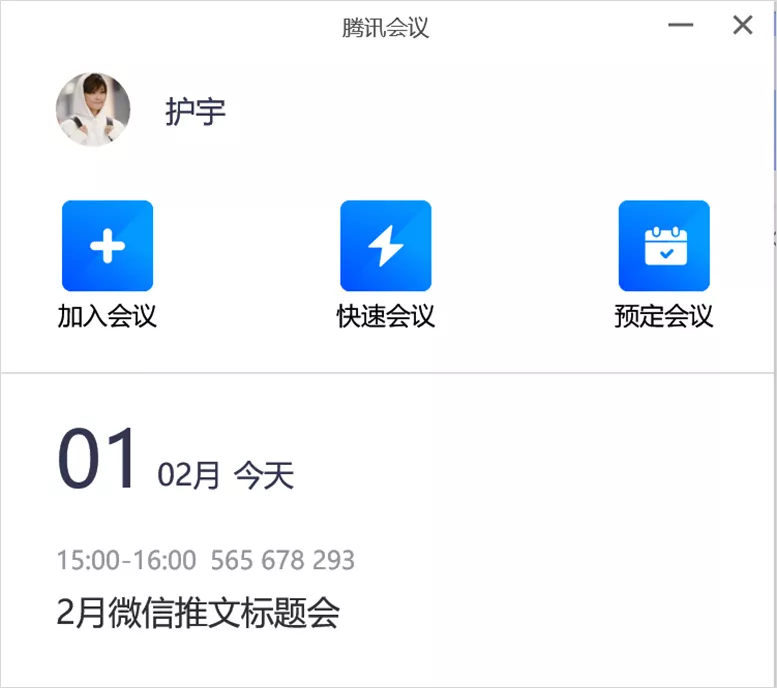Open the 2月微信推文标题会 meeting
This screenshot has height=688, width=777.
[198, 612]
